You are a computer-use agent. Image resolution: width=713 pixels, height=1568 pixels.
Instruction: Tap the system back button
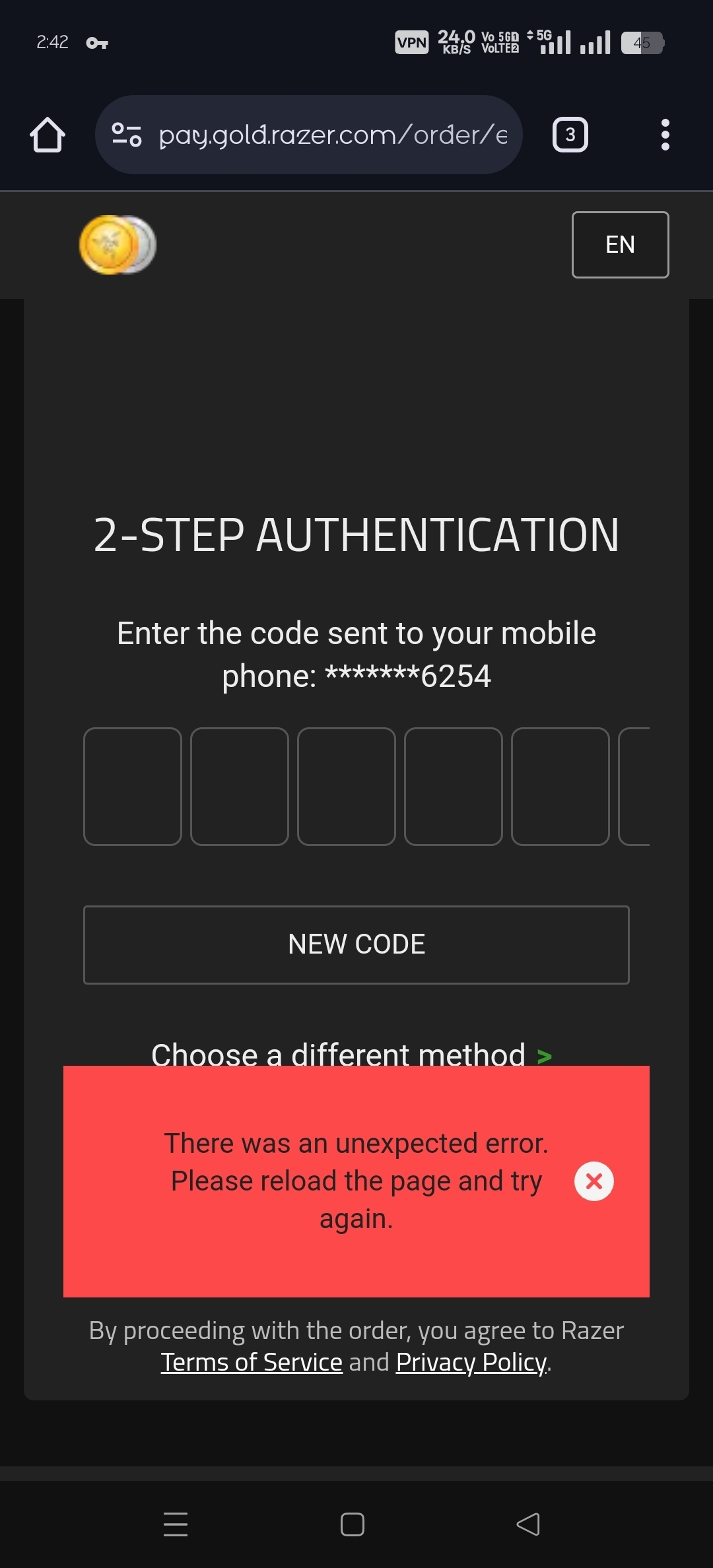tap(528, 1524)
